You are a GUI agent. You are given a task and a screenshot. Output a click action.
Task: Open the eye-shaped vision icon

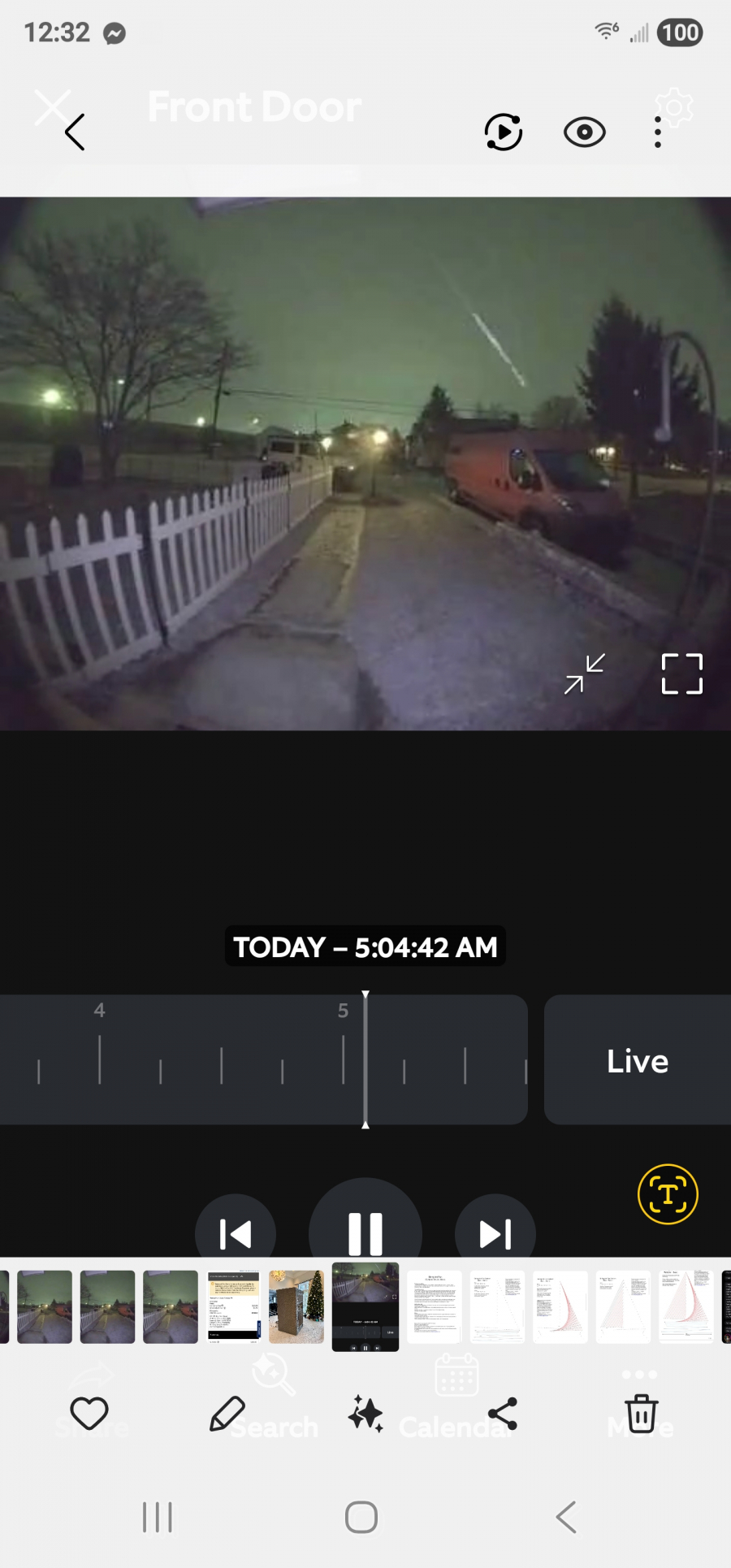(x=585, y=132)
